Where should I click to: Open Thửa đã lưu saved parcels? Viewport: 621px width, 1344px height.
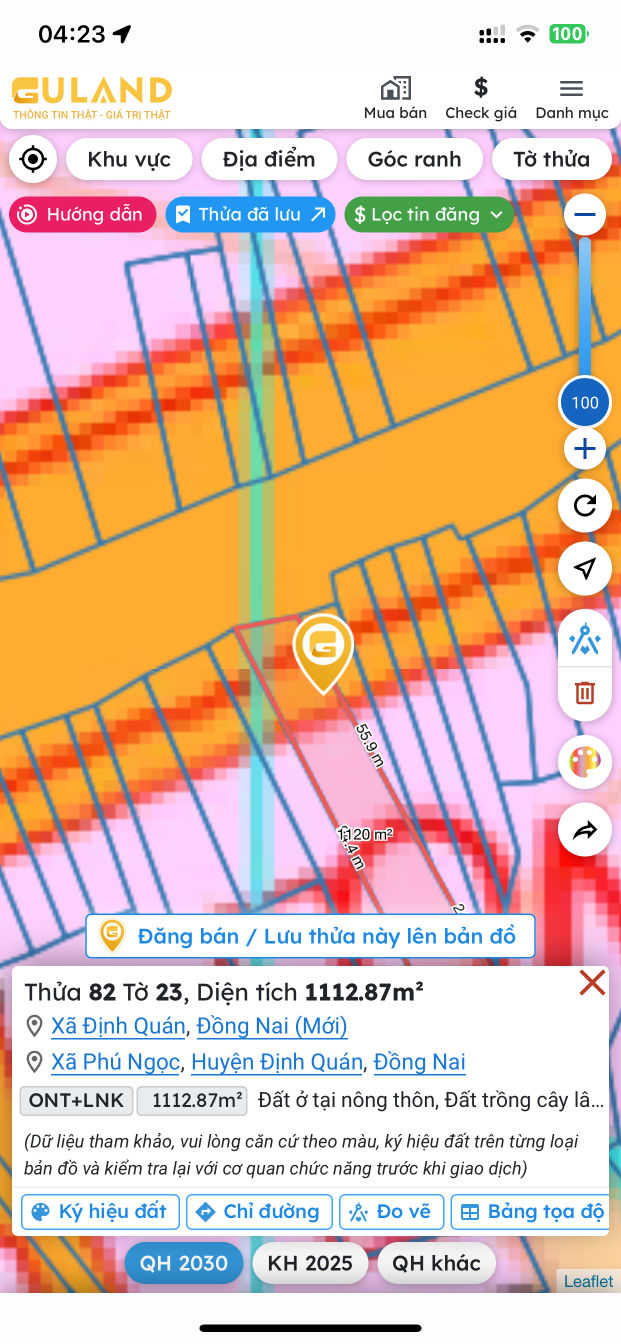click(250, 214)
